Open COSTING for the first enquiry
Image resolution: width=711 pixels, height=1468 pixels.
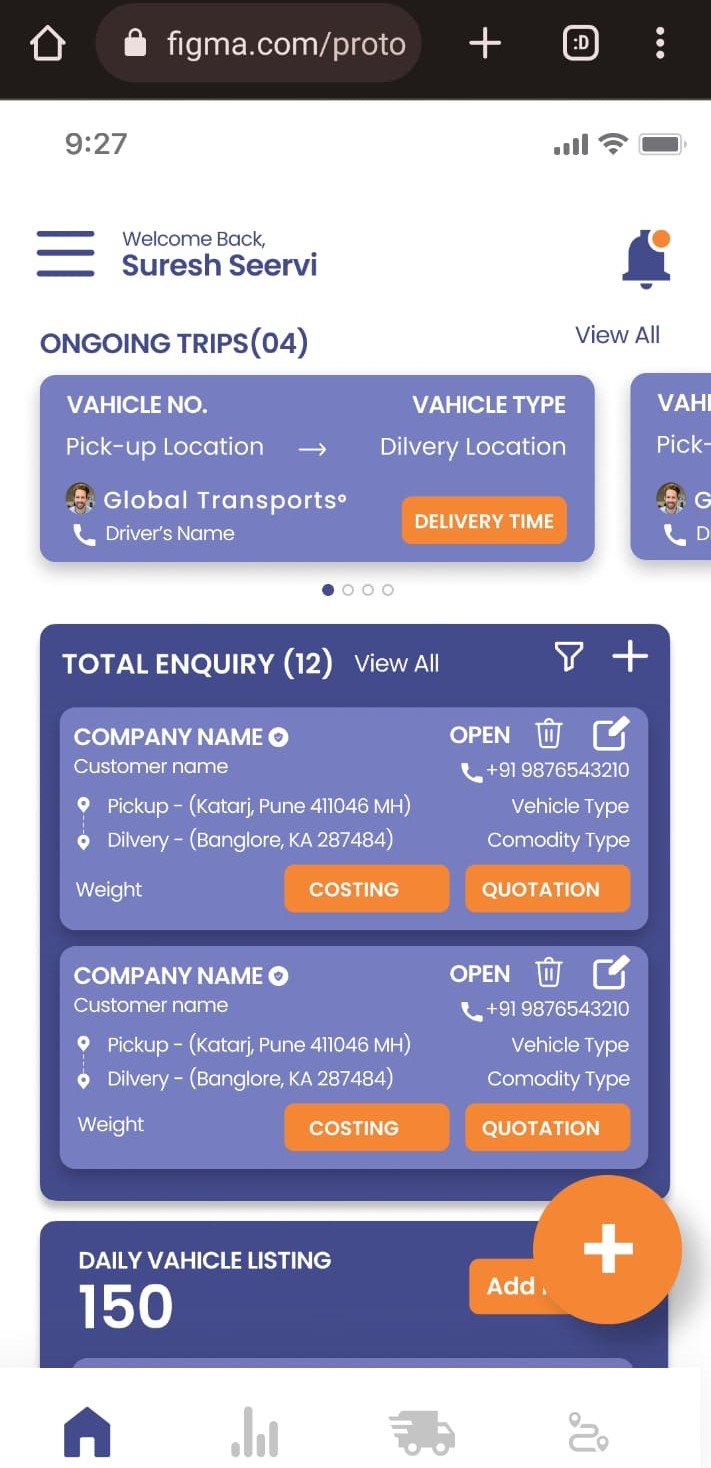pyautogui.click(x=367, y=889)
